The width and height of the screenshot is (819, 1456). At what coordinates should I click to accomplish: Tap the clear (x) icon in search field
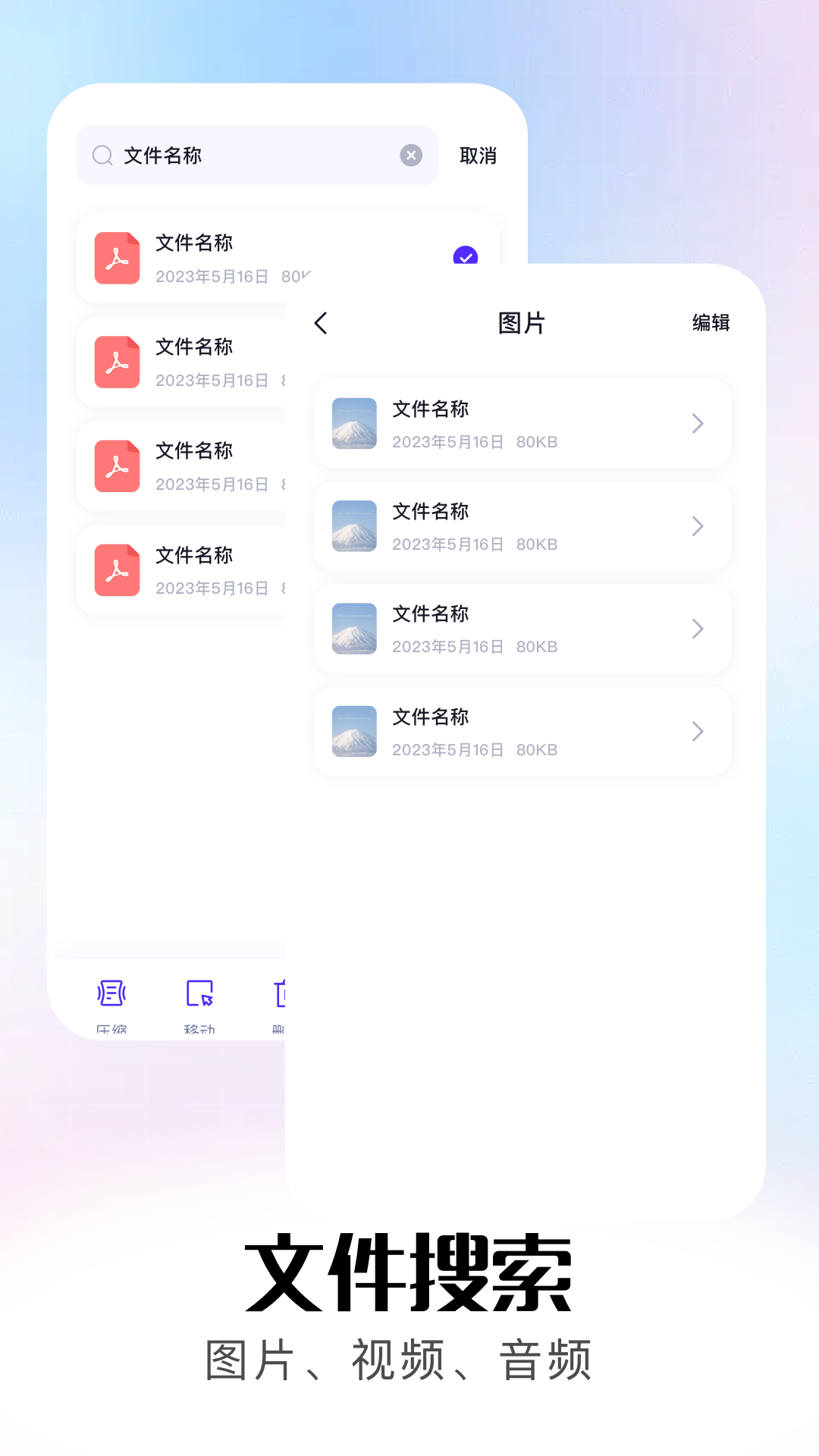pyautogui.click(x=411, y=155)
